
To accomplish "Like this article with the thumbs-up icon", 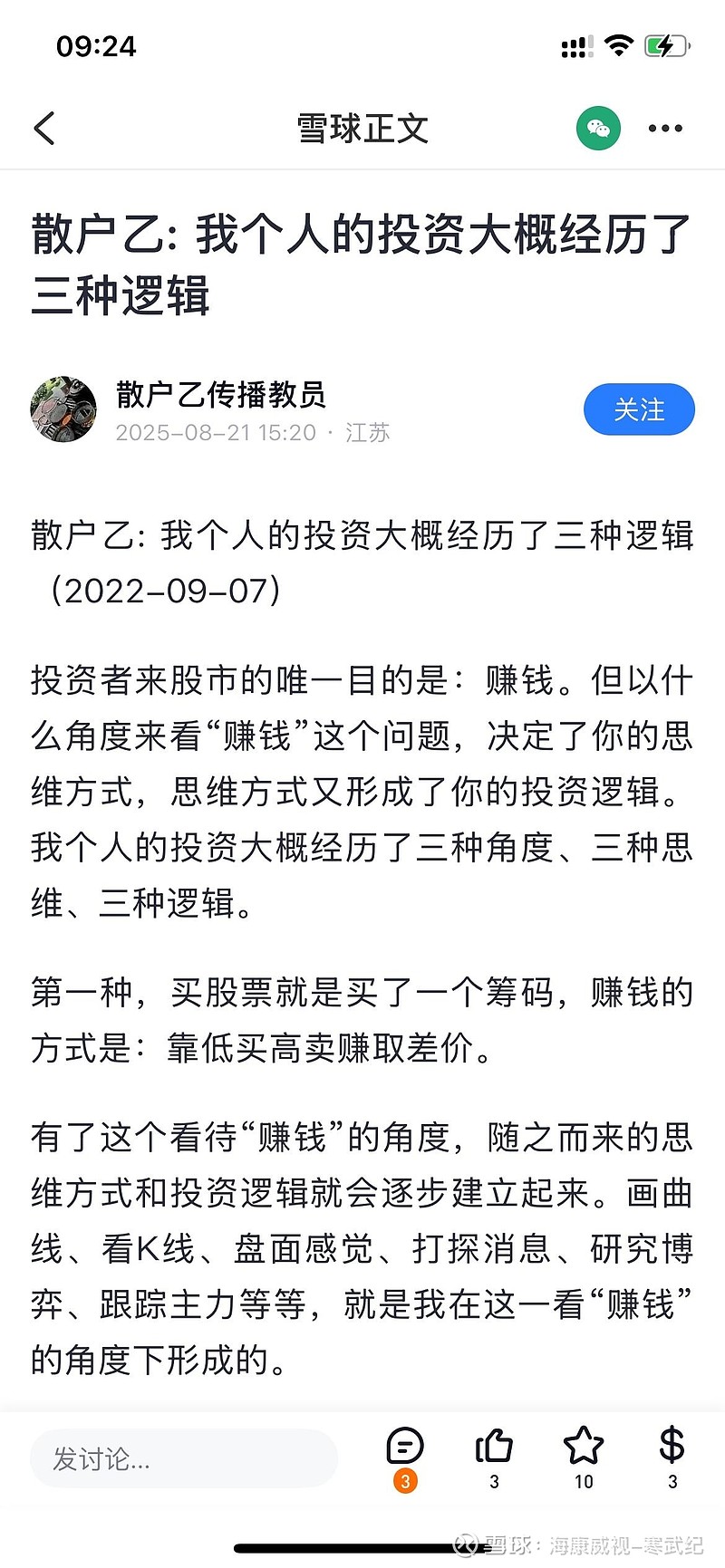I will click(x=494, y=1457).
